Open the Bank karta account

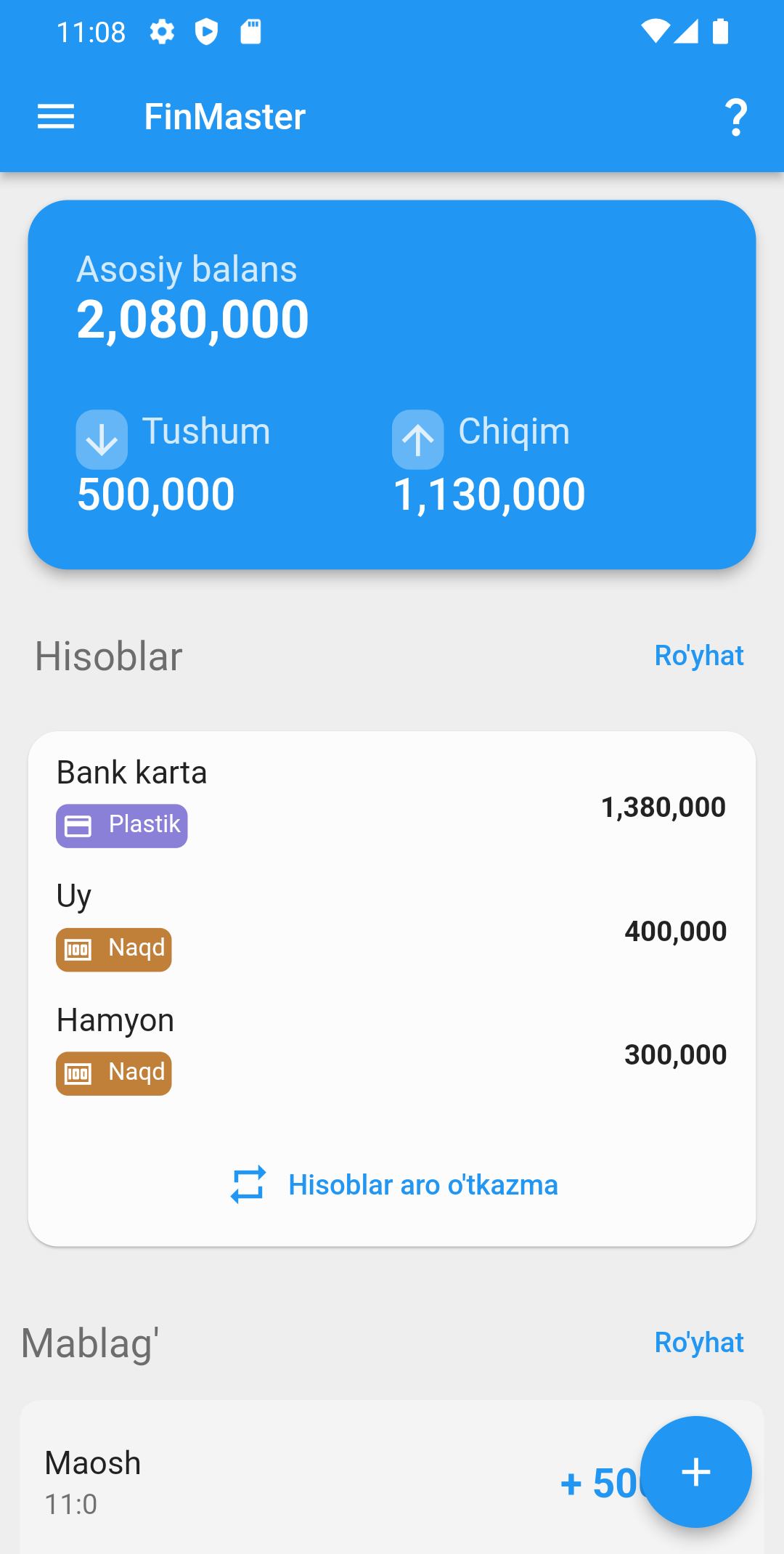391,800
